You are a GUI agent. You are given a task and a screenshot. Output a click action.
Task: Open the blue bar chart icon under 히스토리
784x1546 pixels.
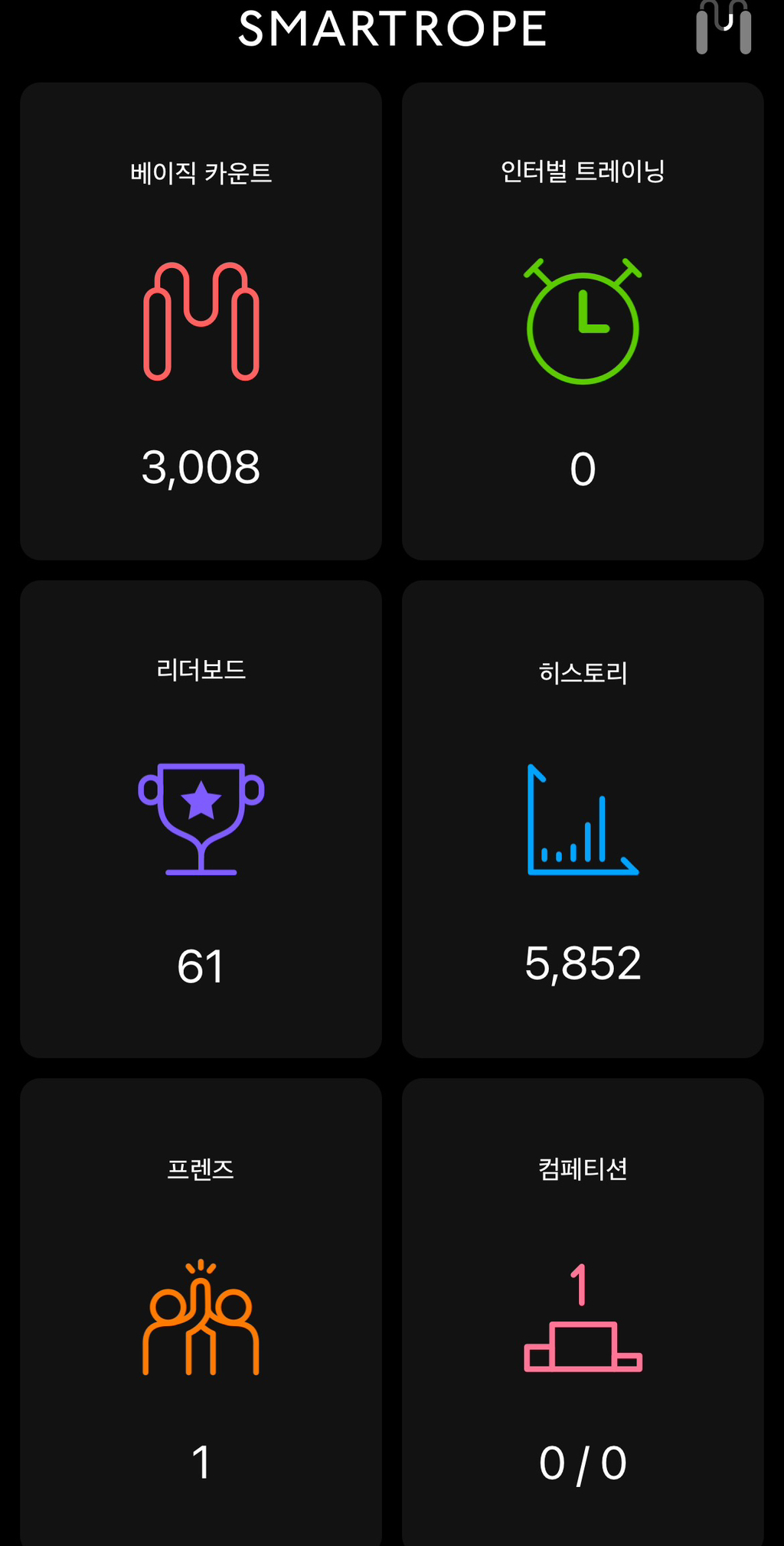coord(583,818)
